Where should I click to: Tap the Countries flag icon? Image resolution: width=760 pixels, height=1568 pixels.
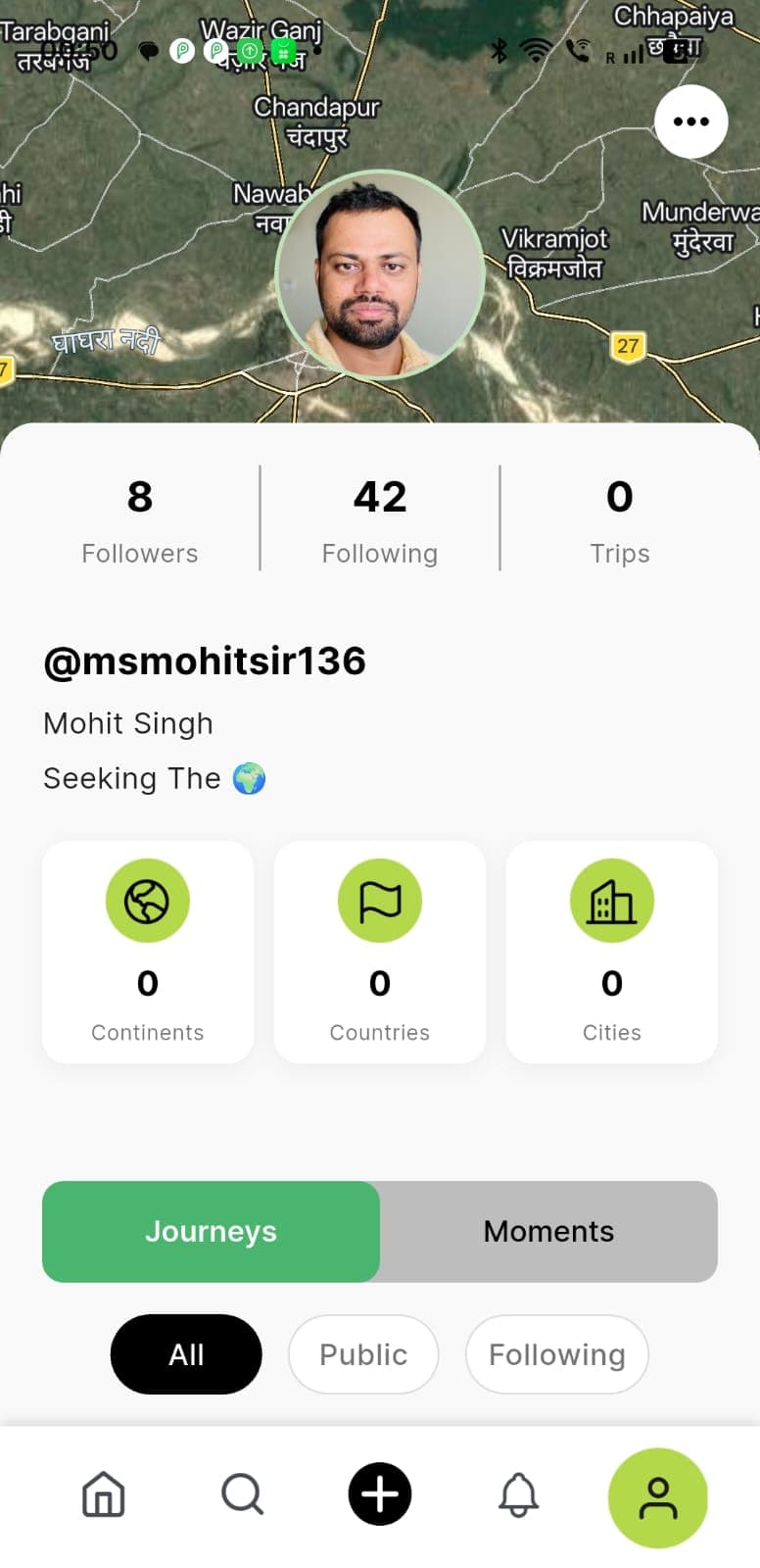point(380,901)
